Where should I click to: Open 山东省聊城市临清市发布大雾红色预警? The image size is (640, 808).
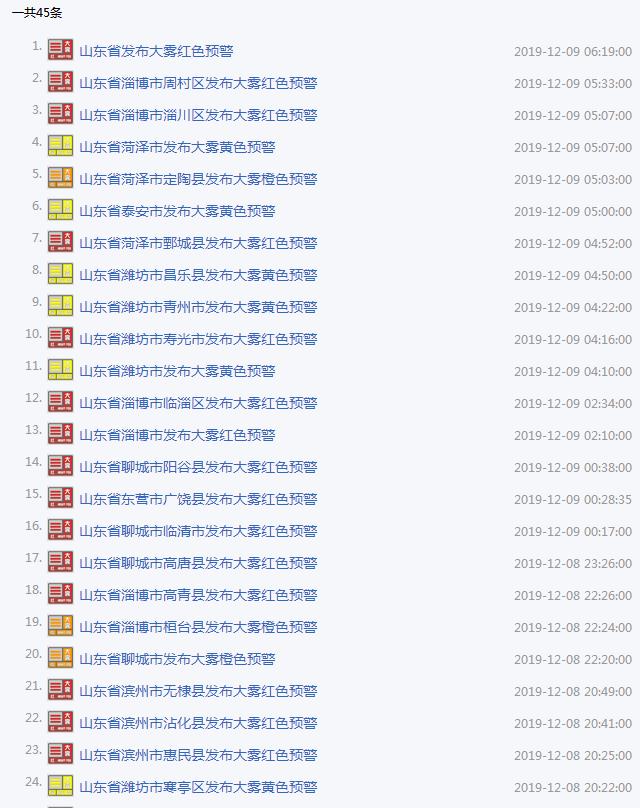point(198,531)
